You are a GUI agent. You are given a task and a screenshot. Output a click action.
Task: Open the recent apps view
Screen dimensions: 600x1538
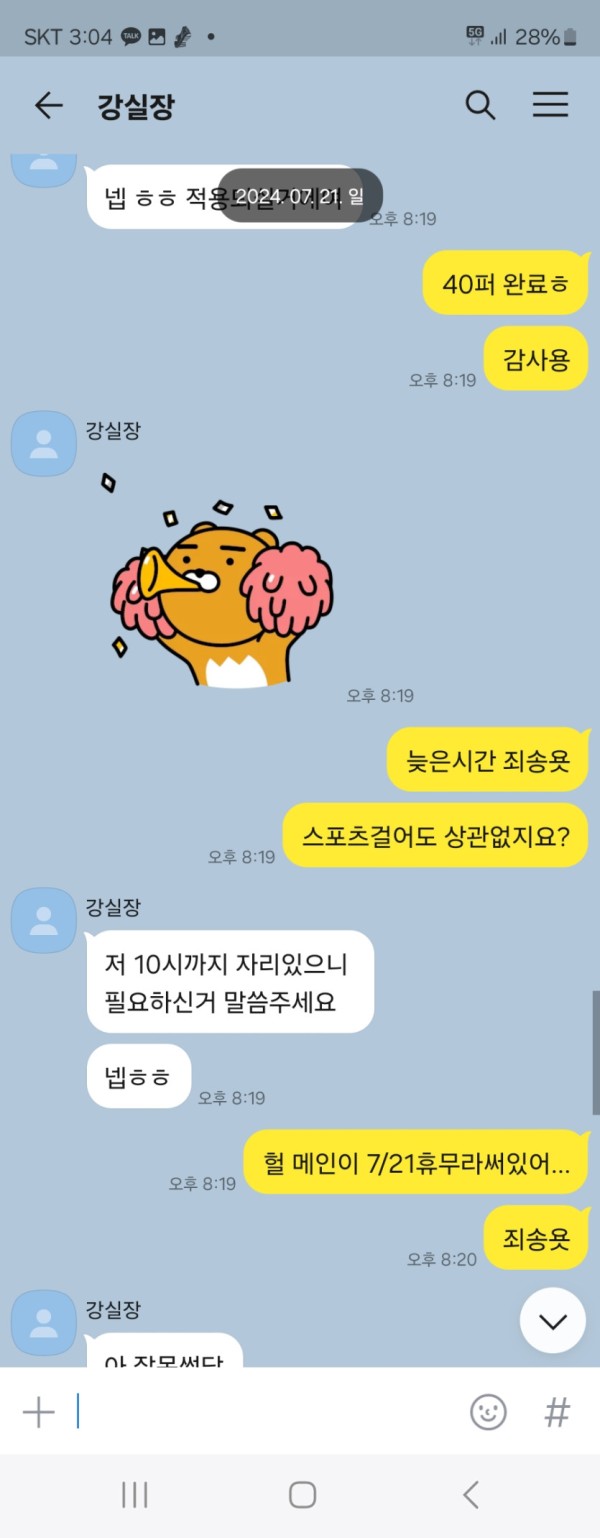point(134,1494)
